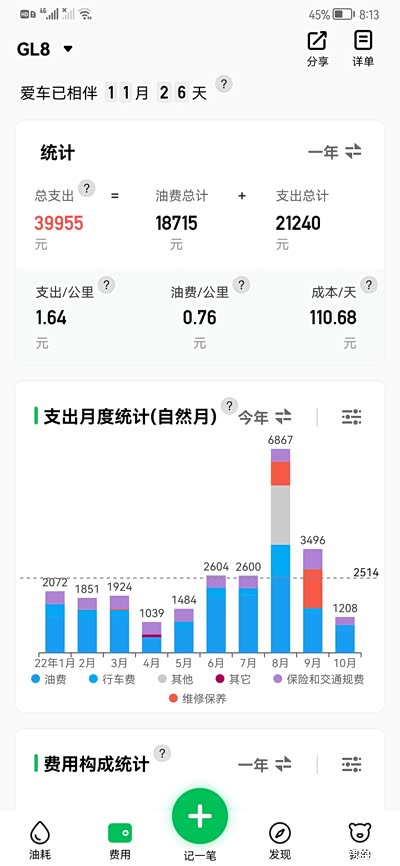Switch to the 发现 tab
The width and height of the screenshot is (400, 866).
point(280,840)
